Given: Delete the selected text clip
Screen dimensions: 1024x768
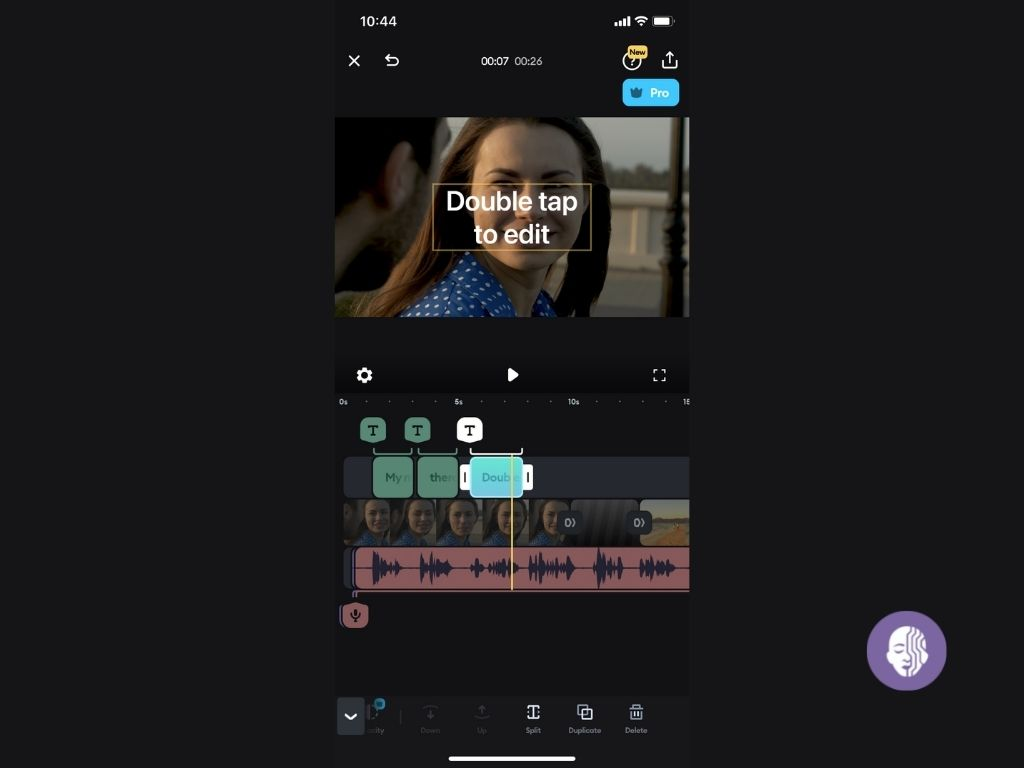Looking at the screenshot, I should (636, 718).
